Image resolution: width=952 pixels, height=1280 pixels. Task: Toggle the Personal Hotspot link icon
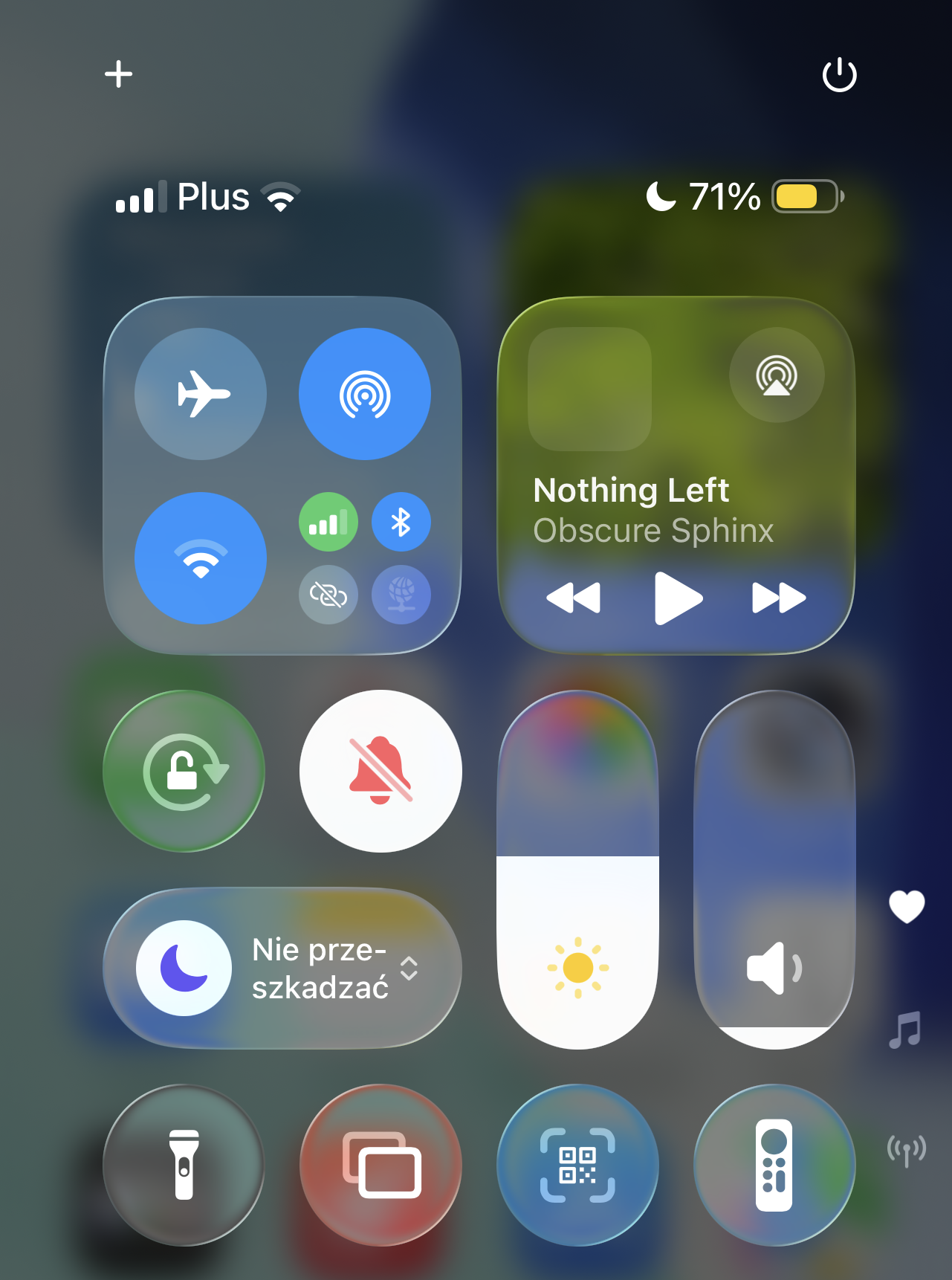coord(328,595)
